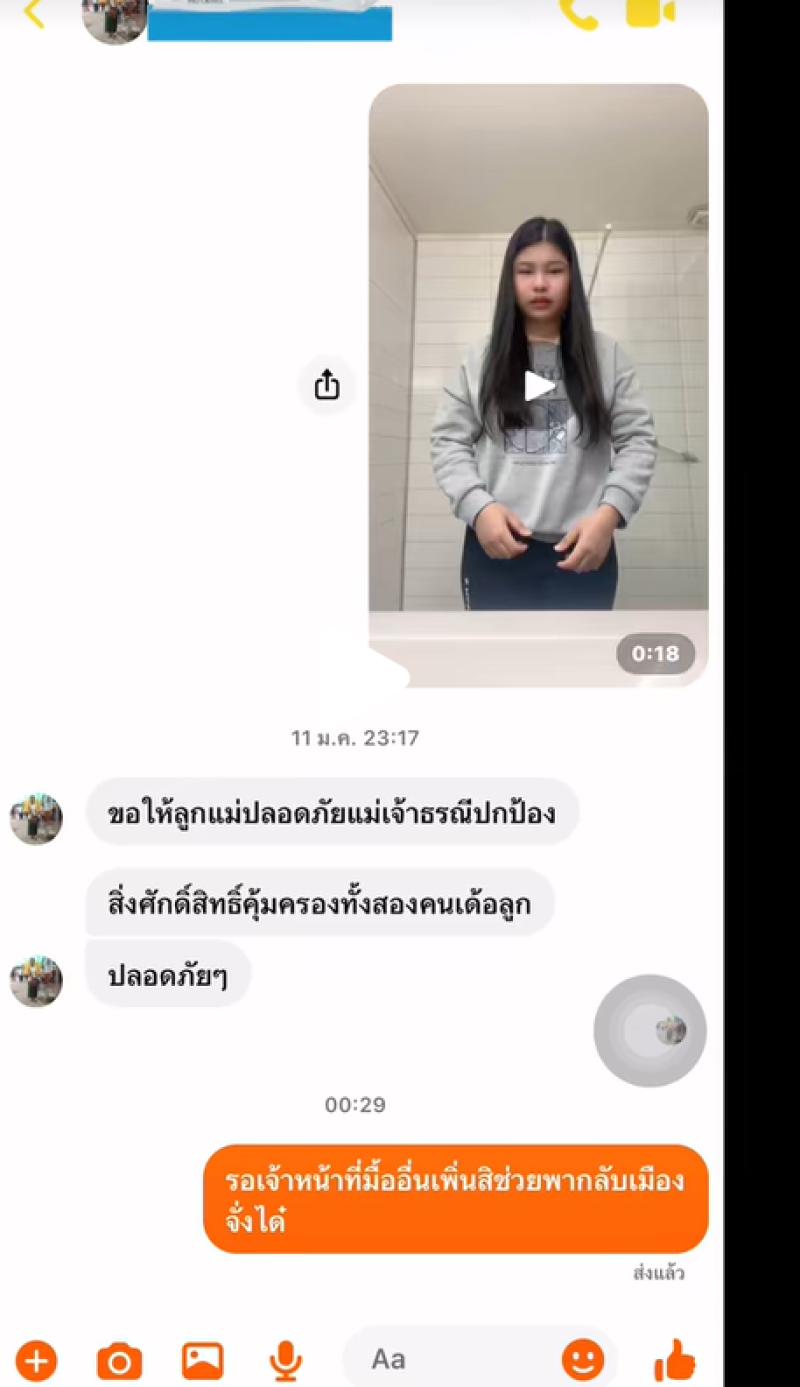Viewport: 800px width, 1387px height.
Task: Start a voice call
Action: click(x=578, y=12)
